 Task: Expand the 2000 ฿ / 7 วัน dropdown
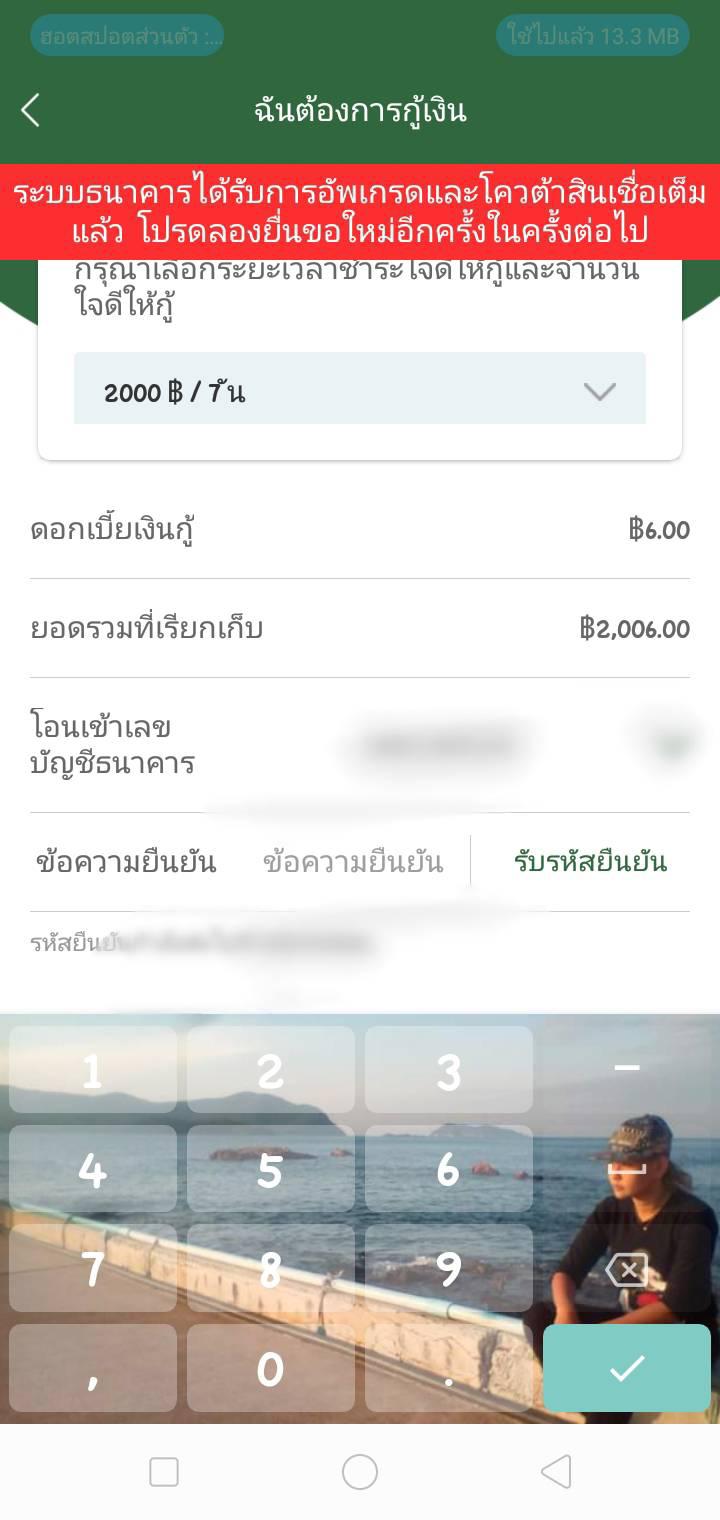click(x=360, y=392)
